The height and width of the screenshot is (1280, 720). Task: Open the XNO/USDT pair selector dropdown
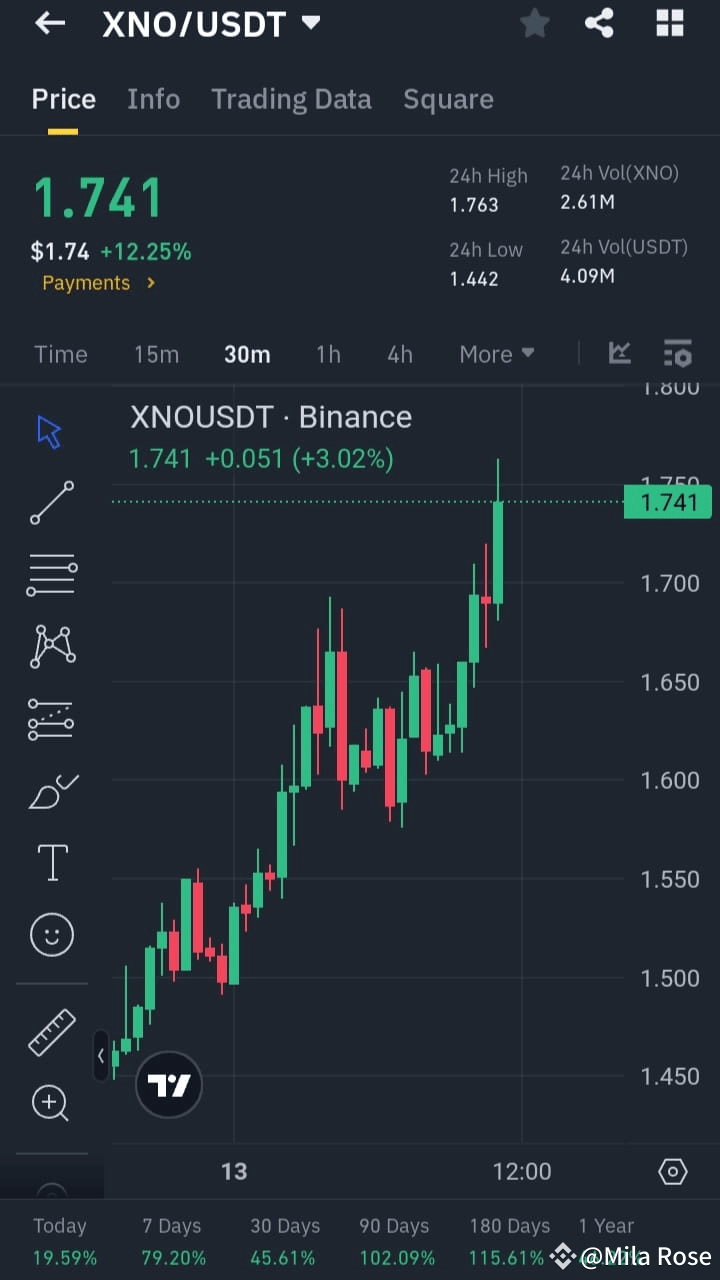point(211,23)
